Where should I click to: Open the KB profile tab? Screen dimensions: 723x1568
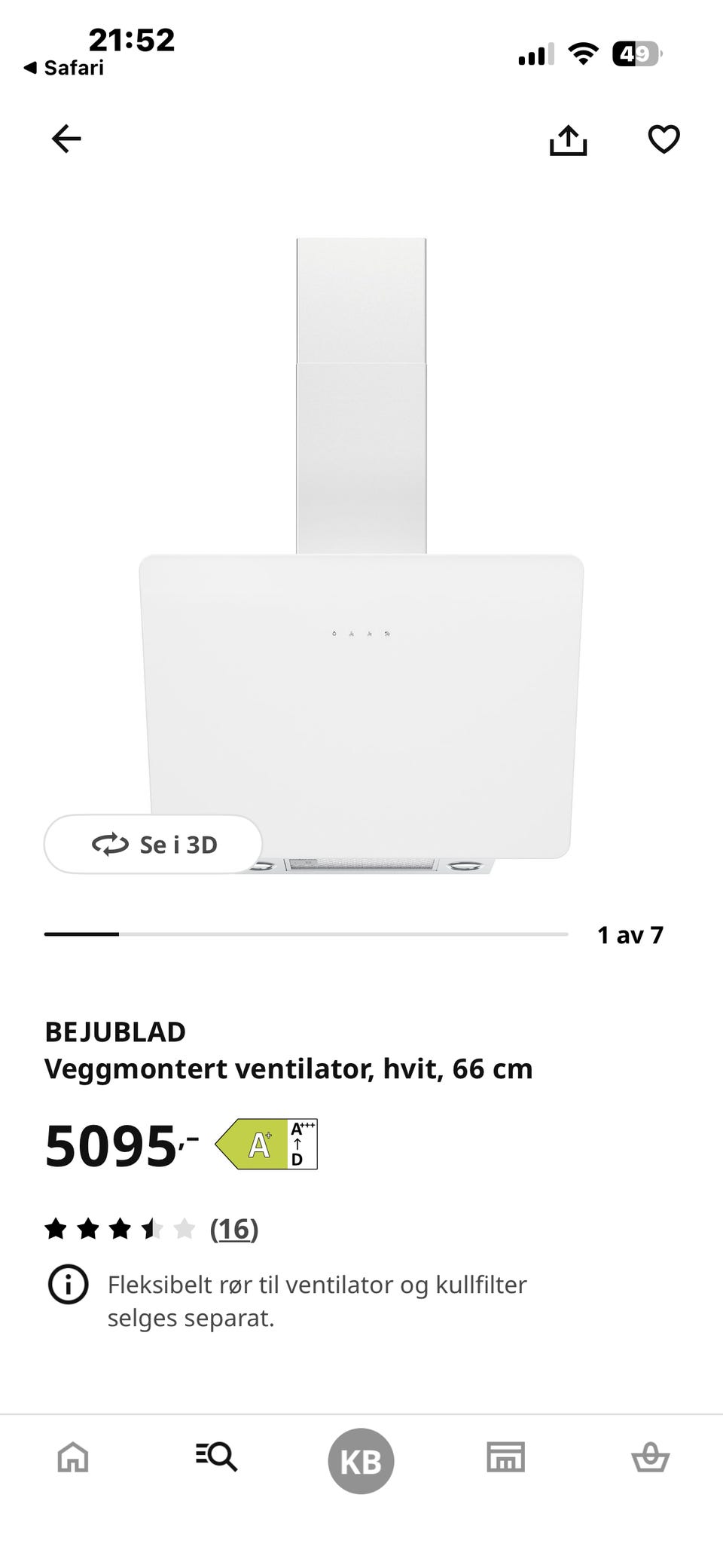[x=361, y=1461]
